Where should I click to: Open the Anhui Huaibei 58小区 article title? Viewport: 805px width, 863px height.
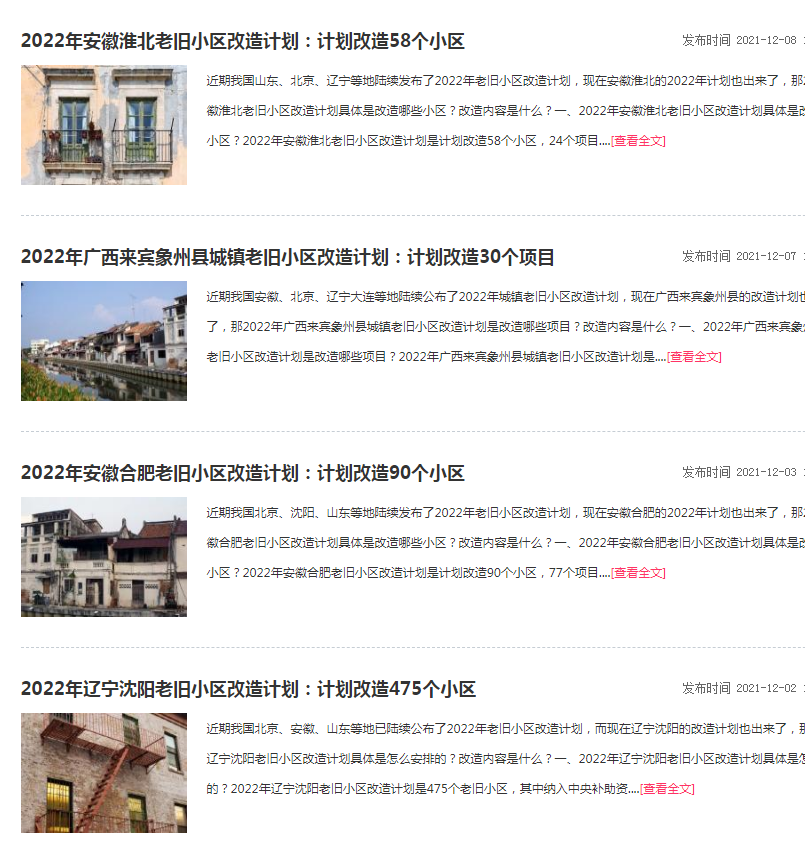coord(242,41)
